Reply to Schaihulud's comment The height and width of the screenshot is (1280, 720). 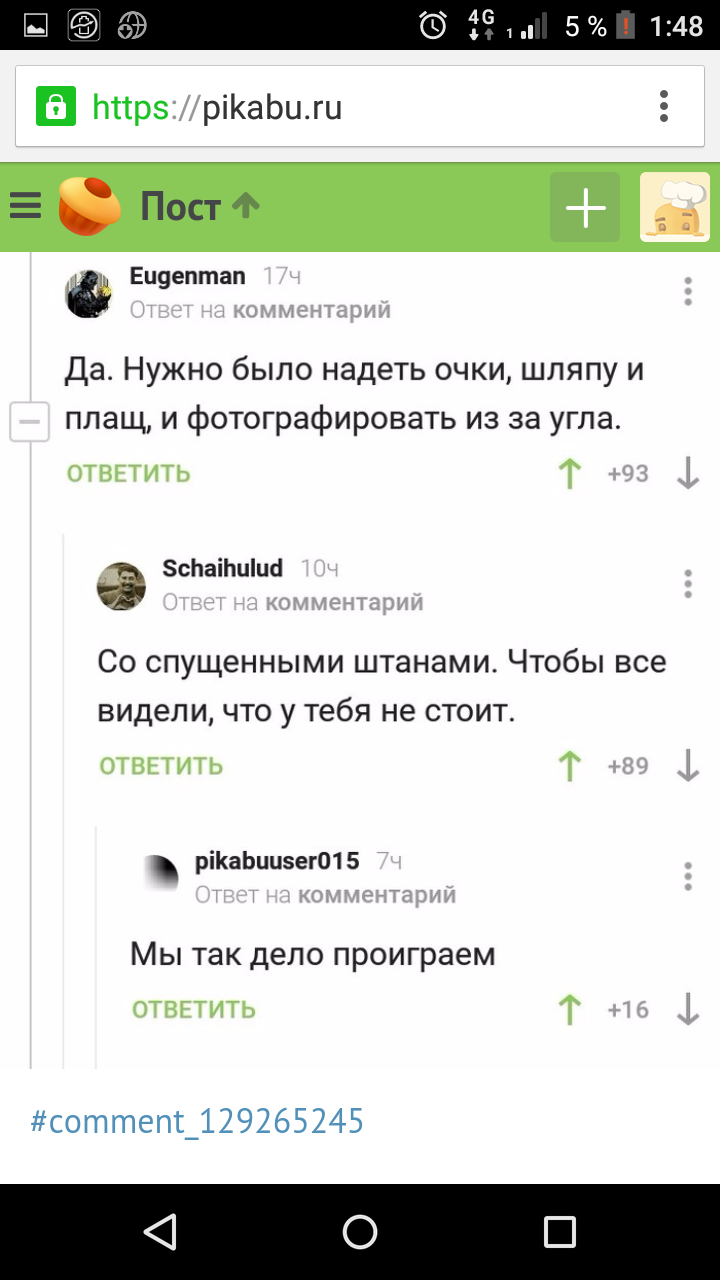(x=161, y=766)
